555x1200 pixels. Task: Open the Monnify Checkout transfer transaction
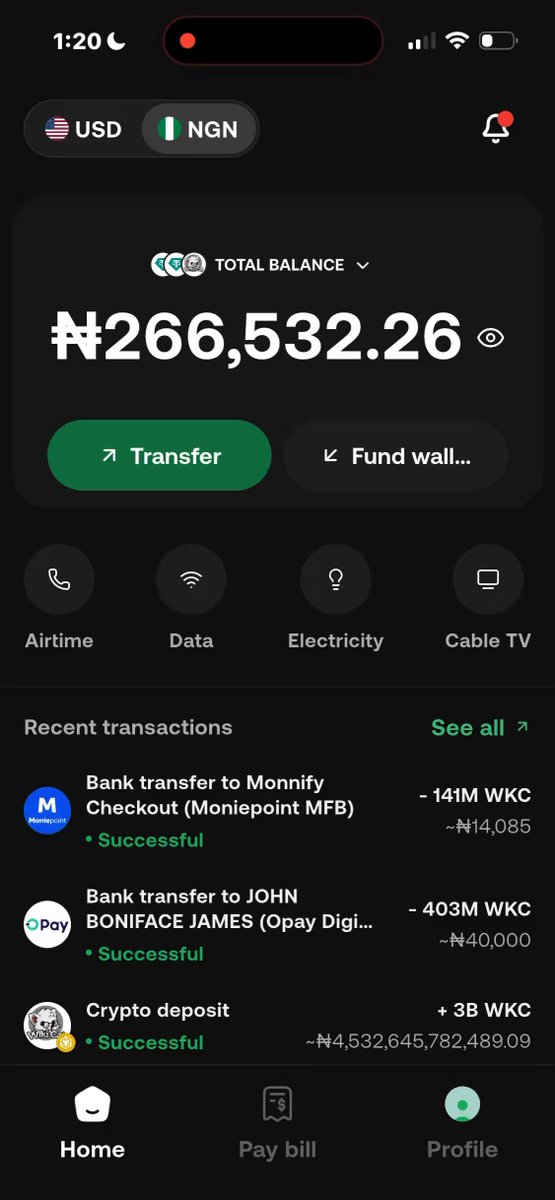click(277, 810)
